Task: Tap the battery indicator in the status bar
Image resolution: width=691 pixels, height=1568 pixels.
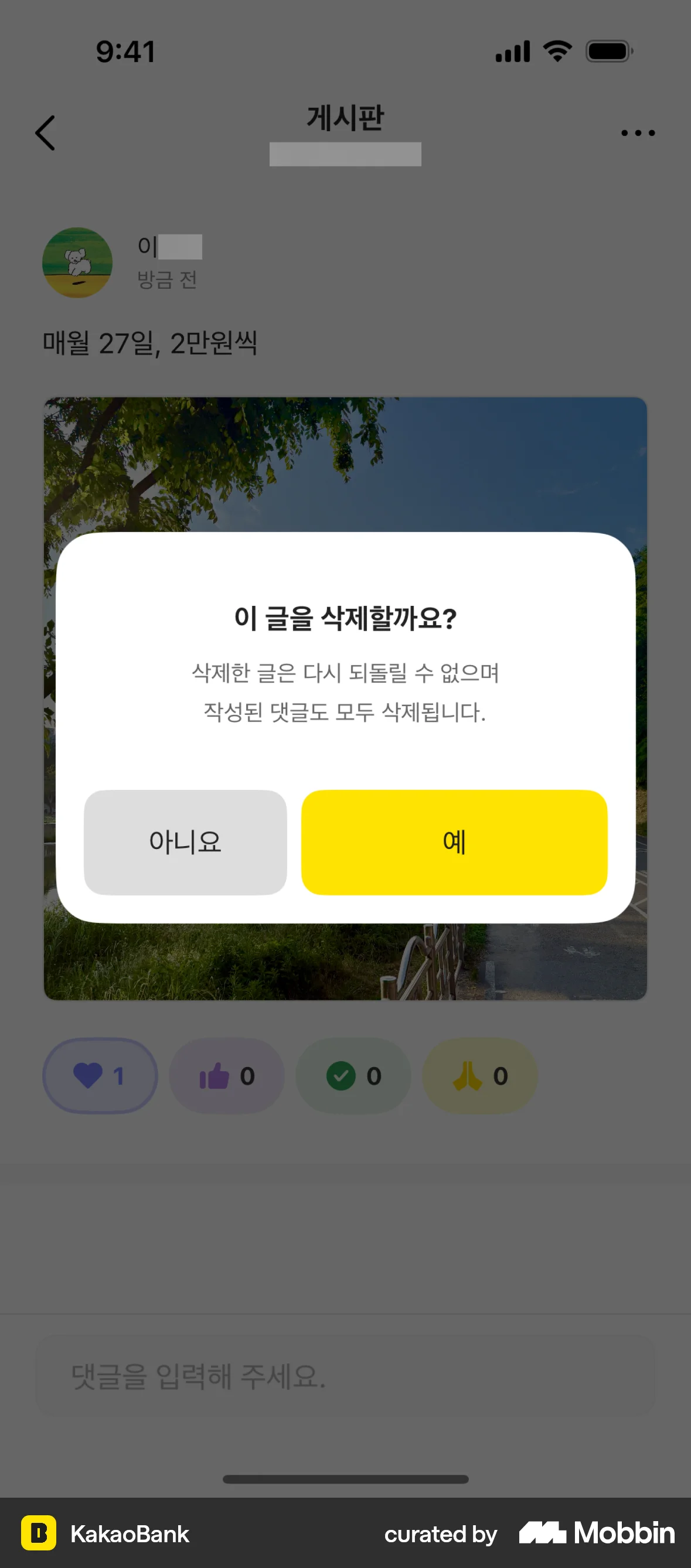Action: (x=607, y=52)
